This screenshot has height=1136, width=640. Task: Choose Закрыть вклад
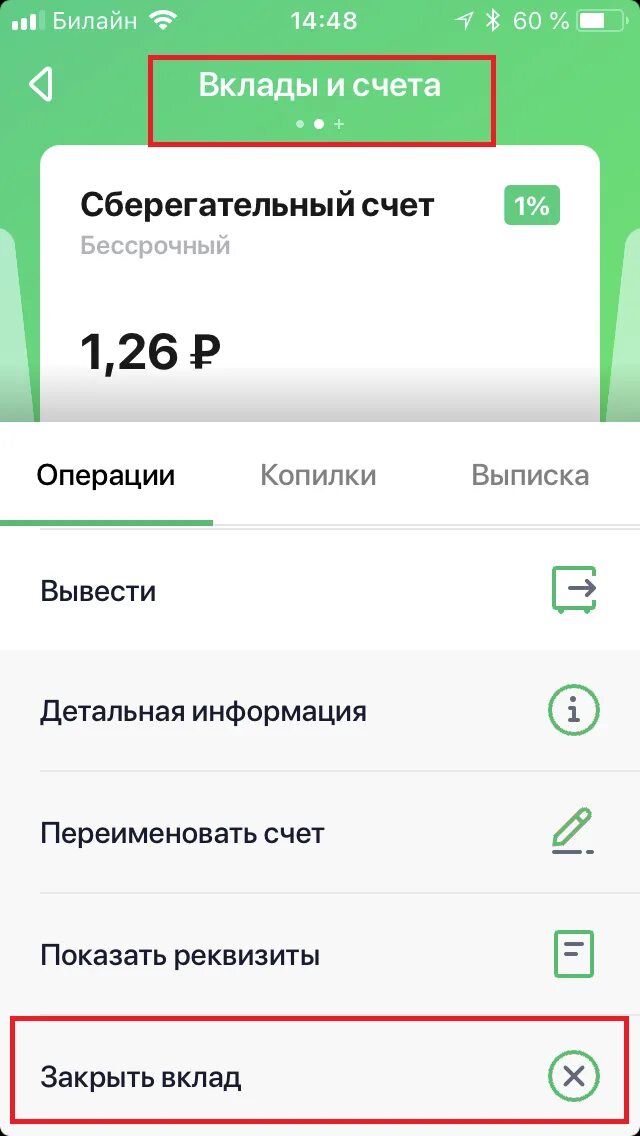pos(320,1077)
